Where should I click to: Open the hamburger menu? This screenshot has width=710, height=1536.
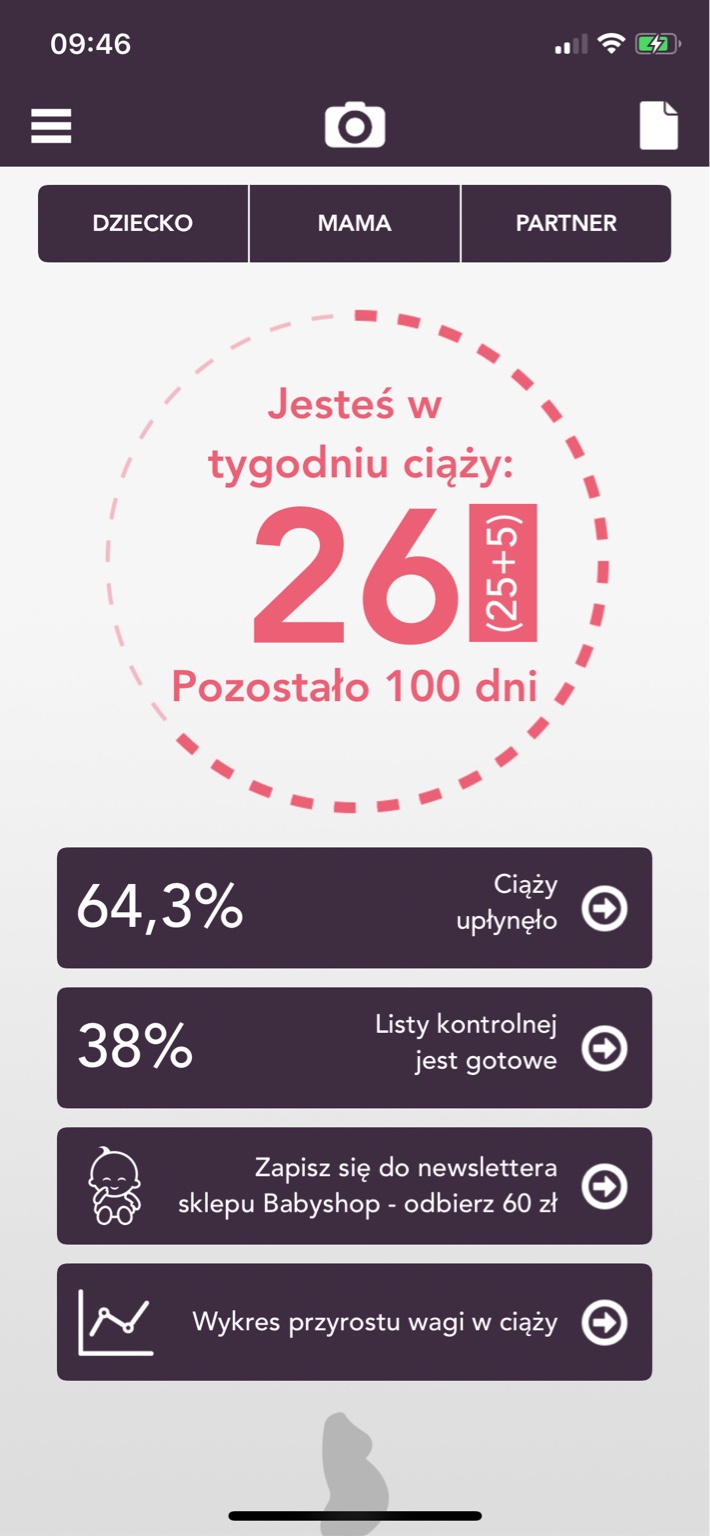(51, 126)
